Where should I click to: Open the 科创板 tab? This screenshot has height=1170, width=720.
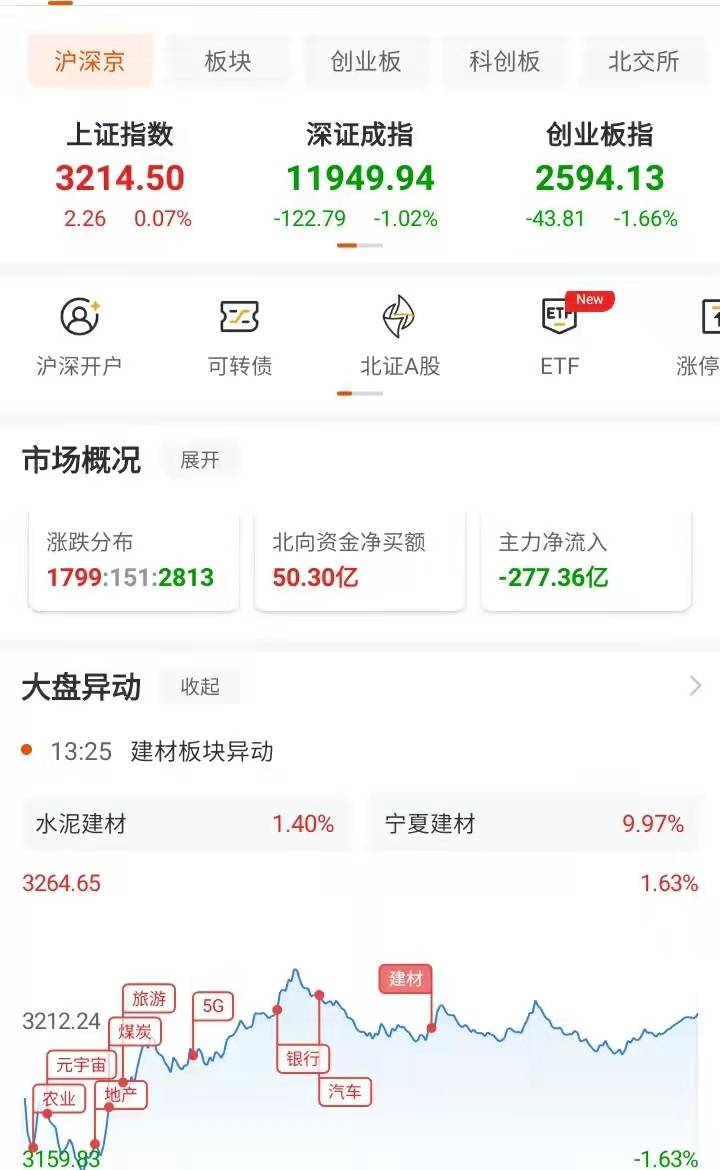[x=504, y=61]
